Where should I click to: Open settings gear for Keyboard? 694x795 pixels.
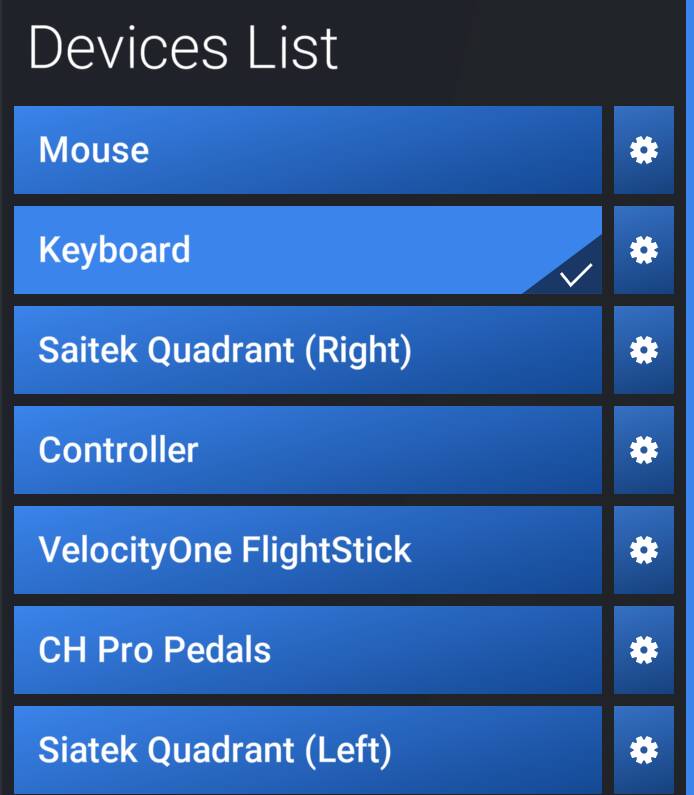[x=644, y=250]
